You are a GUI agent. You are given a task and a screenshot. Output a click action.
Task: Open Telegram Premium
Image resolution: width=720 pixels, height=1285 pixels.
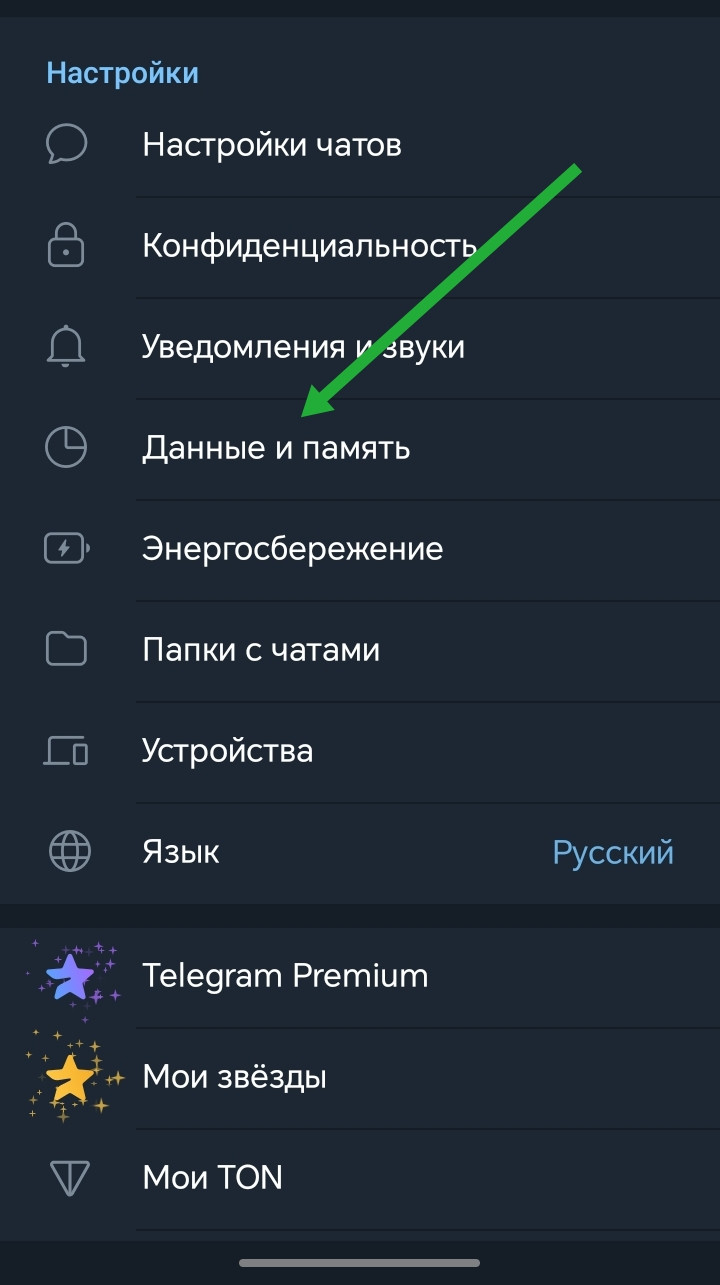click(285, 975)
